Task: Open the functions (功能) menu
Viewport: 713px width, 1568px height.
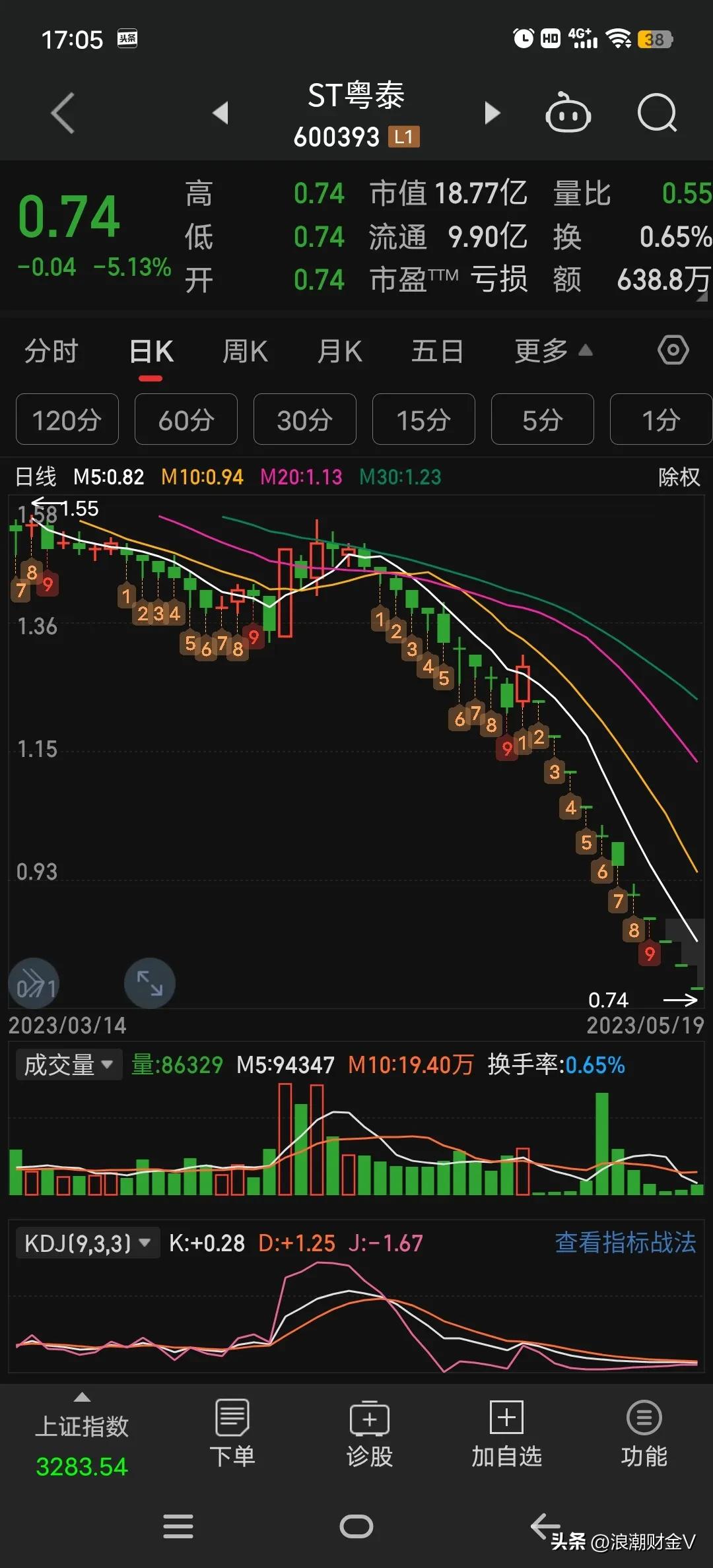Action: click(644, 1435)
